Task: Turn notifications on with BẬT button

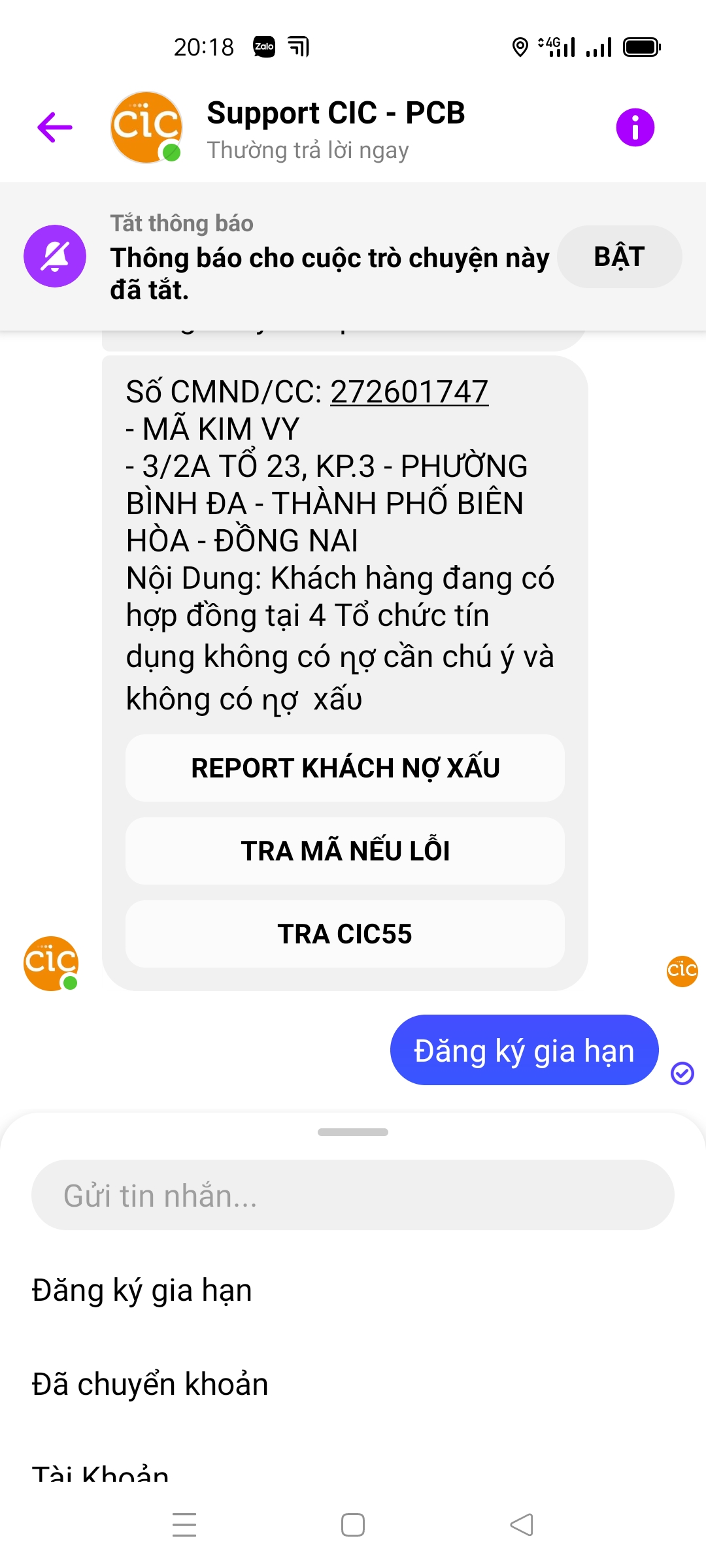Action: point(619,257)
